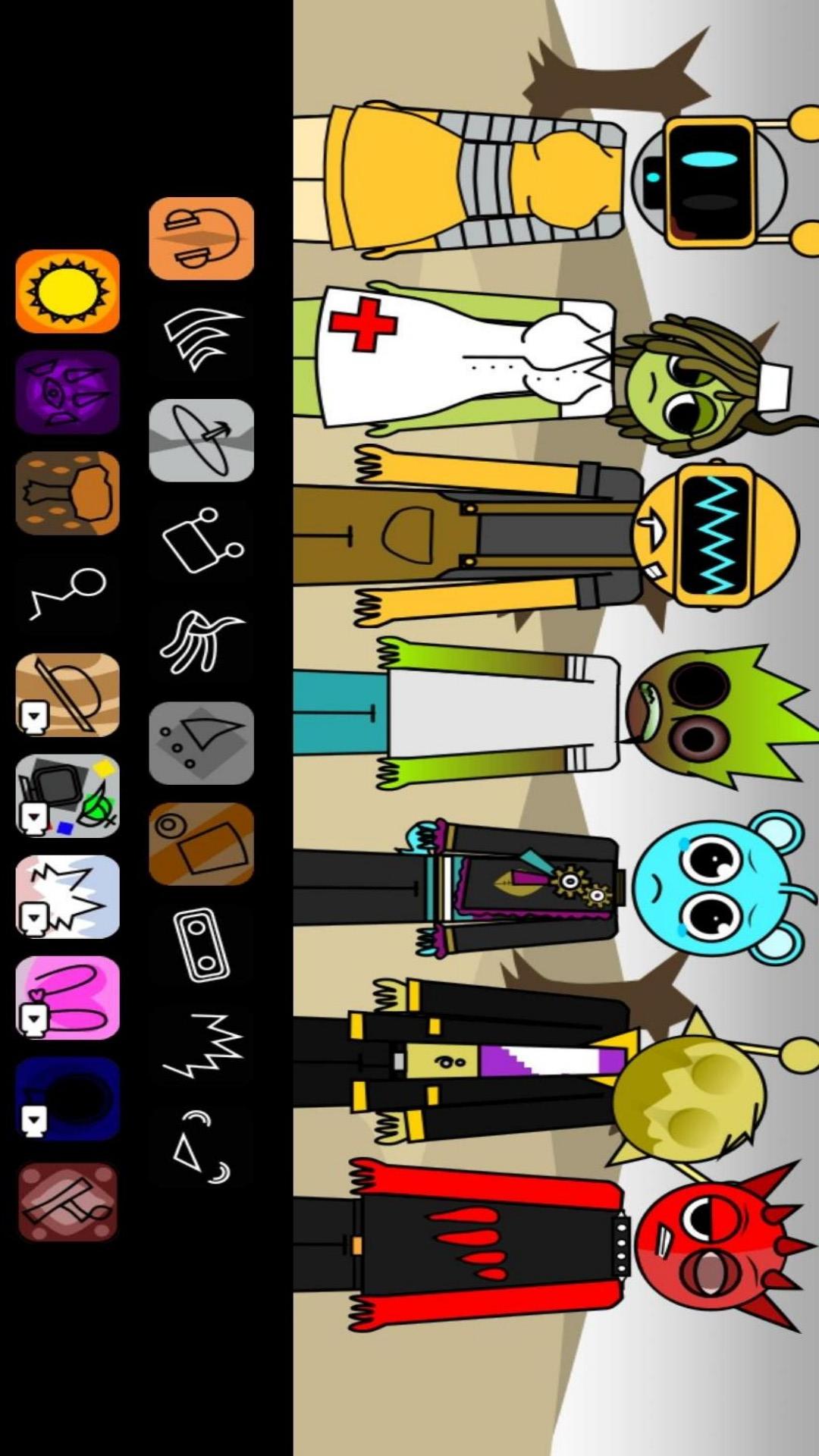Select the yellow sun sound icon

point(67,291)
